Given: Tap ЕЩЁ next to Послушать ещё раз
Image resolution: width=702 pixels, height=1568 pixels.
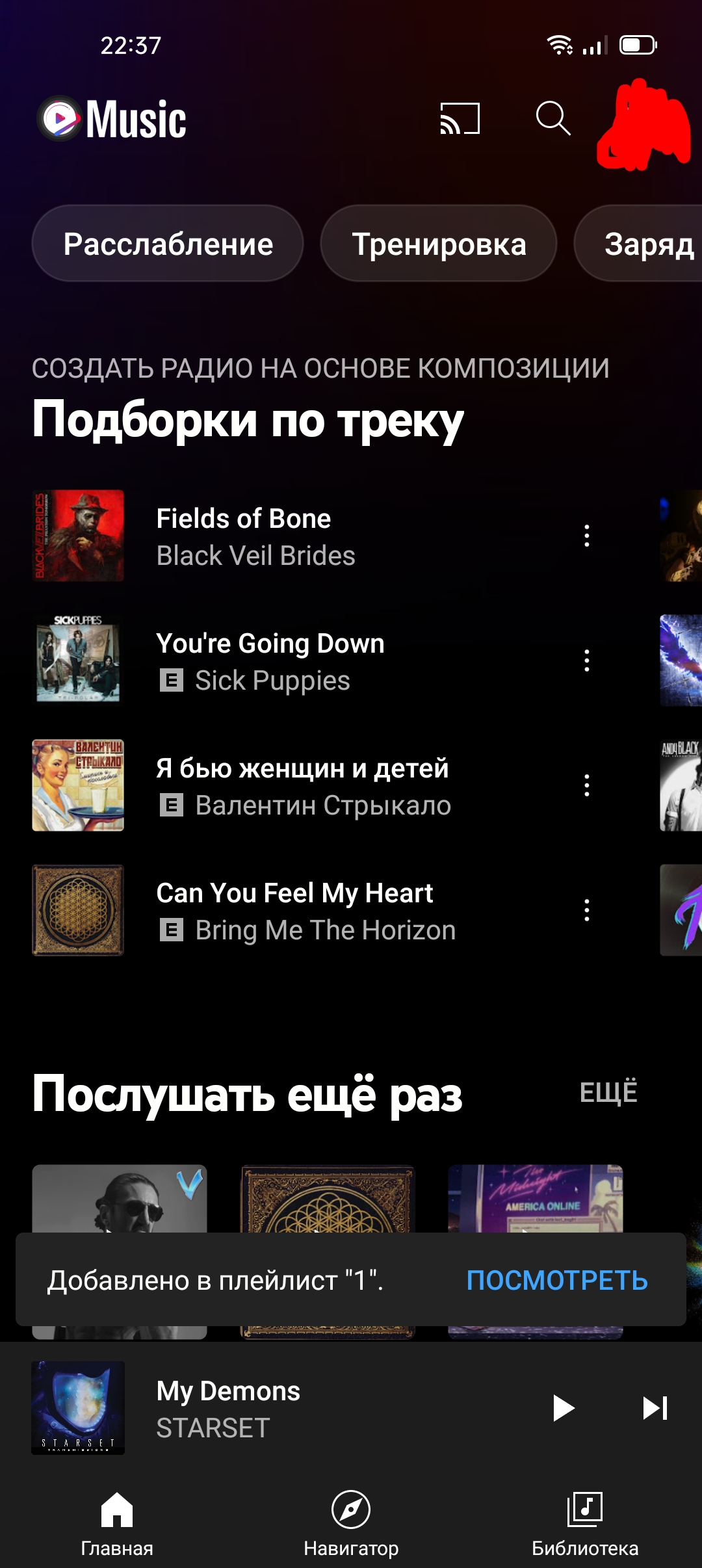Looking at the screenshot, I should coord(608,1092).
